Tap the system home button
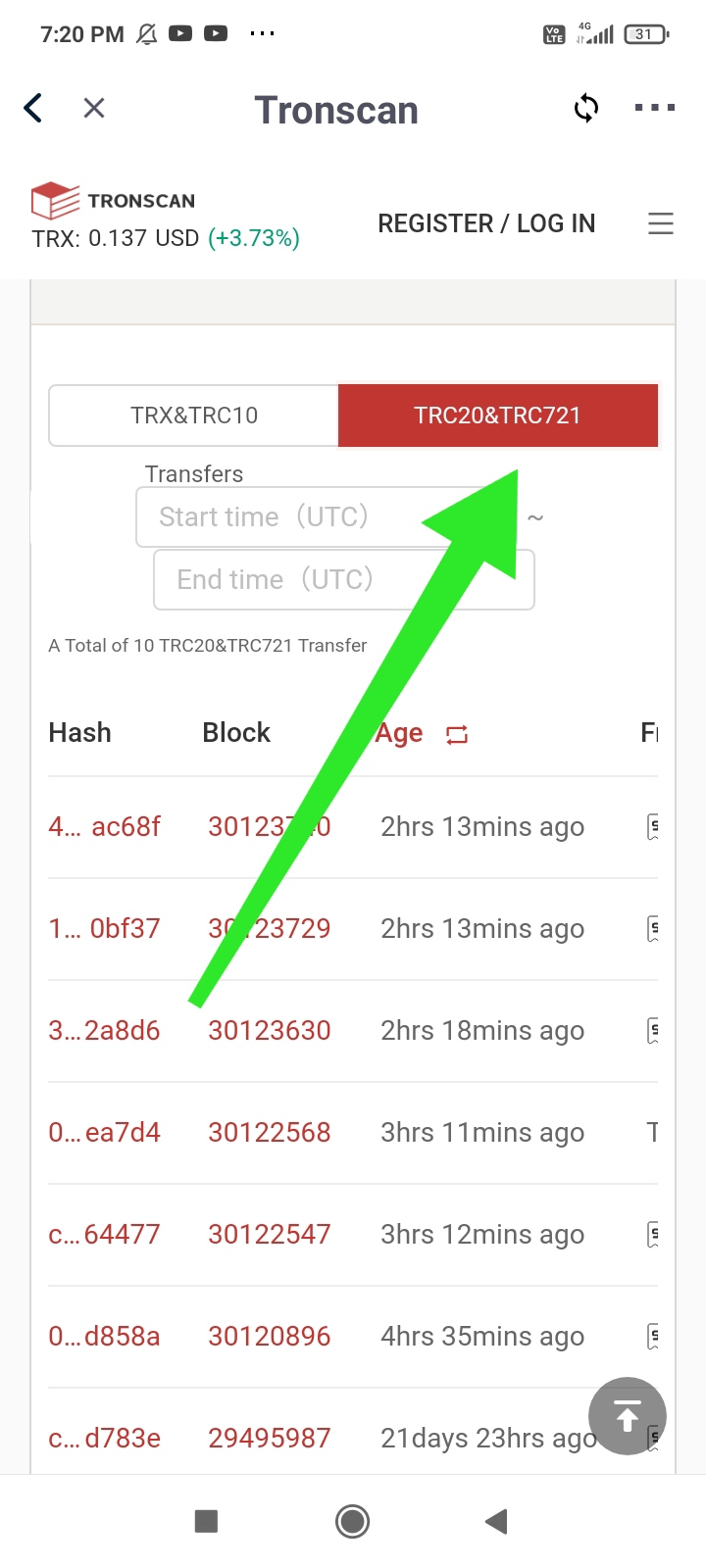Screen dimensions: 706x1568 [x=352, y=1521]
